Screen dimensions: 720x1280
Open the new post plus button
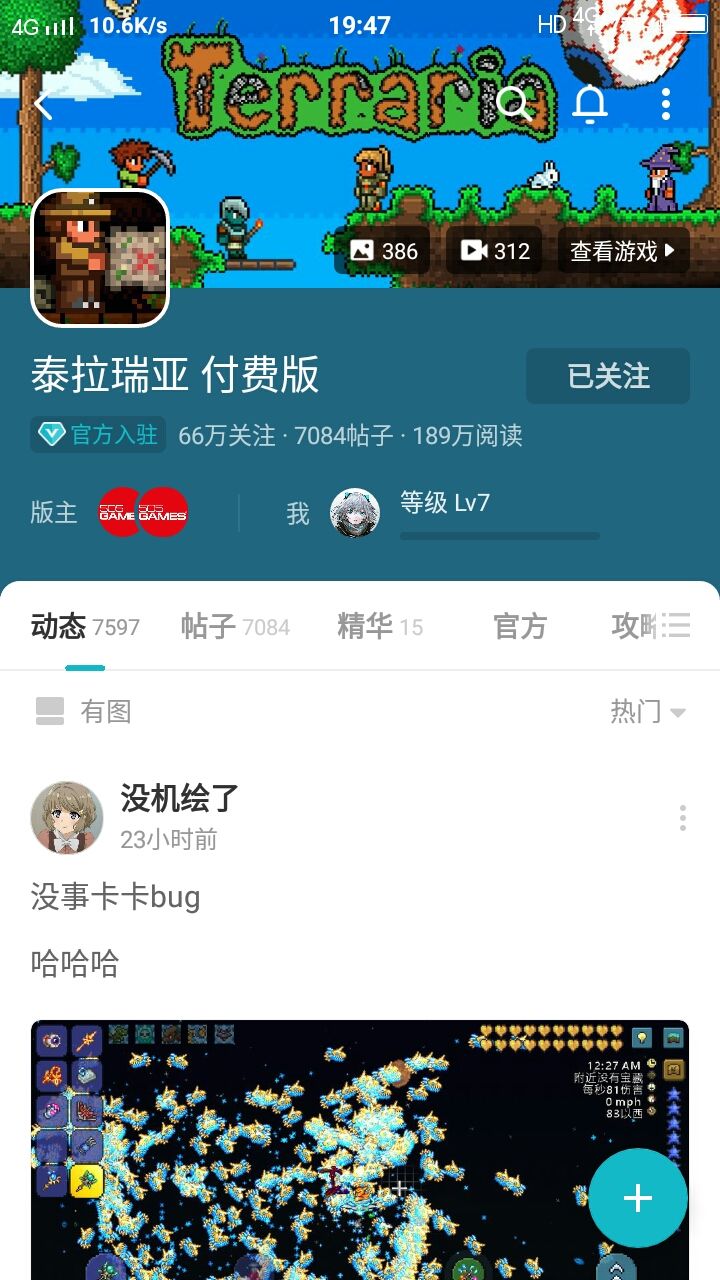click(638, 1198)
